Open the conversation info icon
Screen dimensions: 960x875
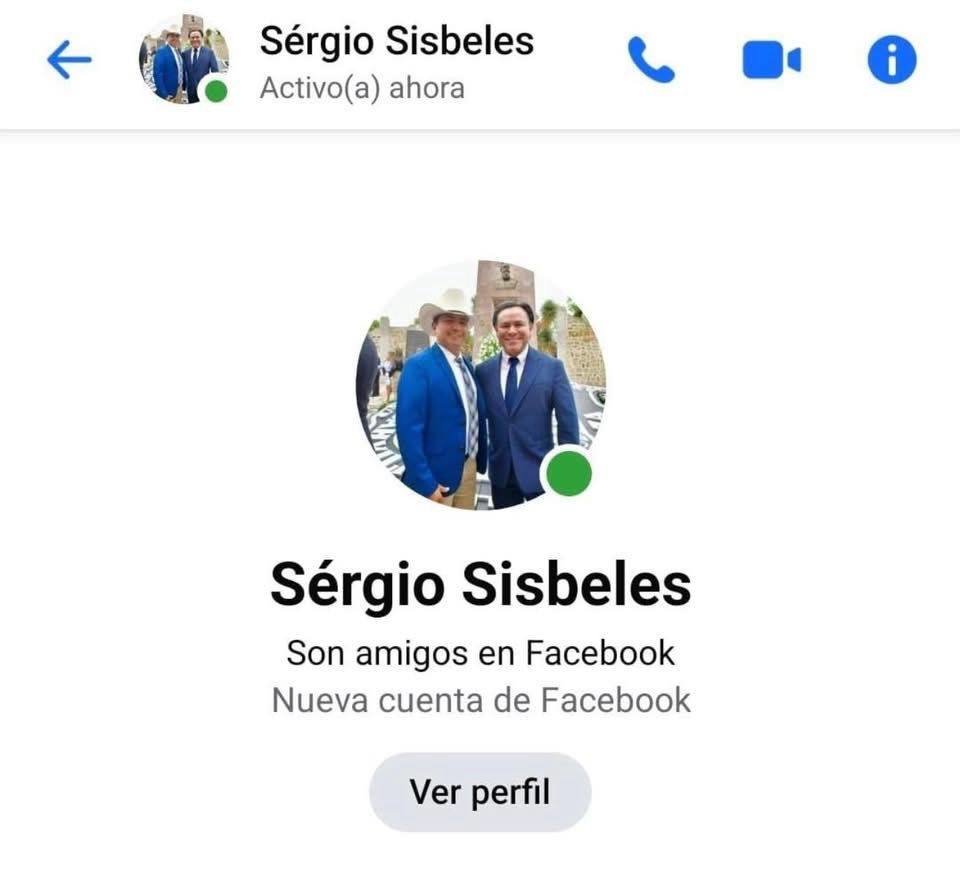click(891, 61)
